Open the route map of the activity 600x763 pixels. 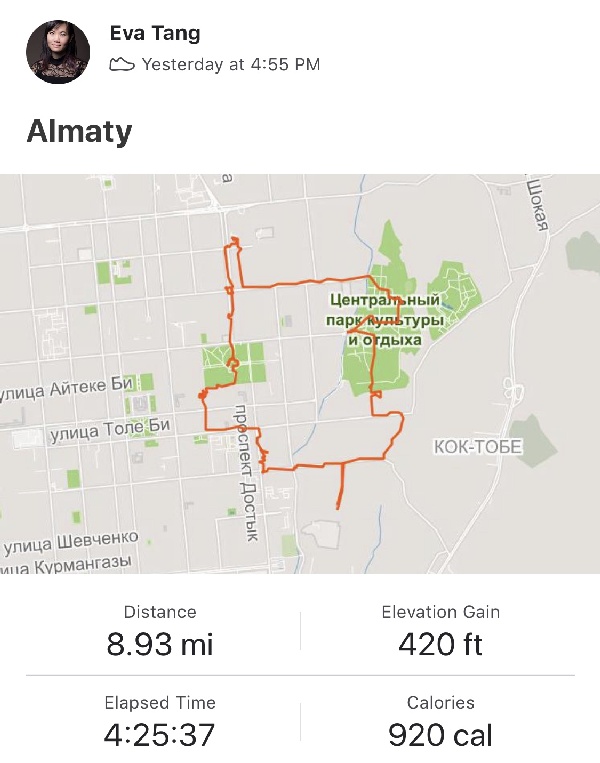pyautogui.click(x=300, y=374)
